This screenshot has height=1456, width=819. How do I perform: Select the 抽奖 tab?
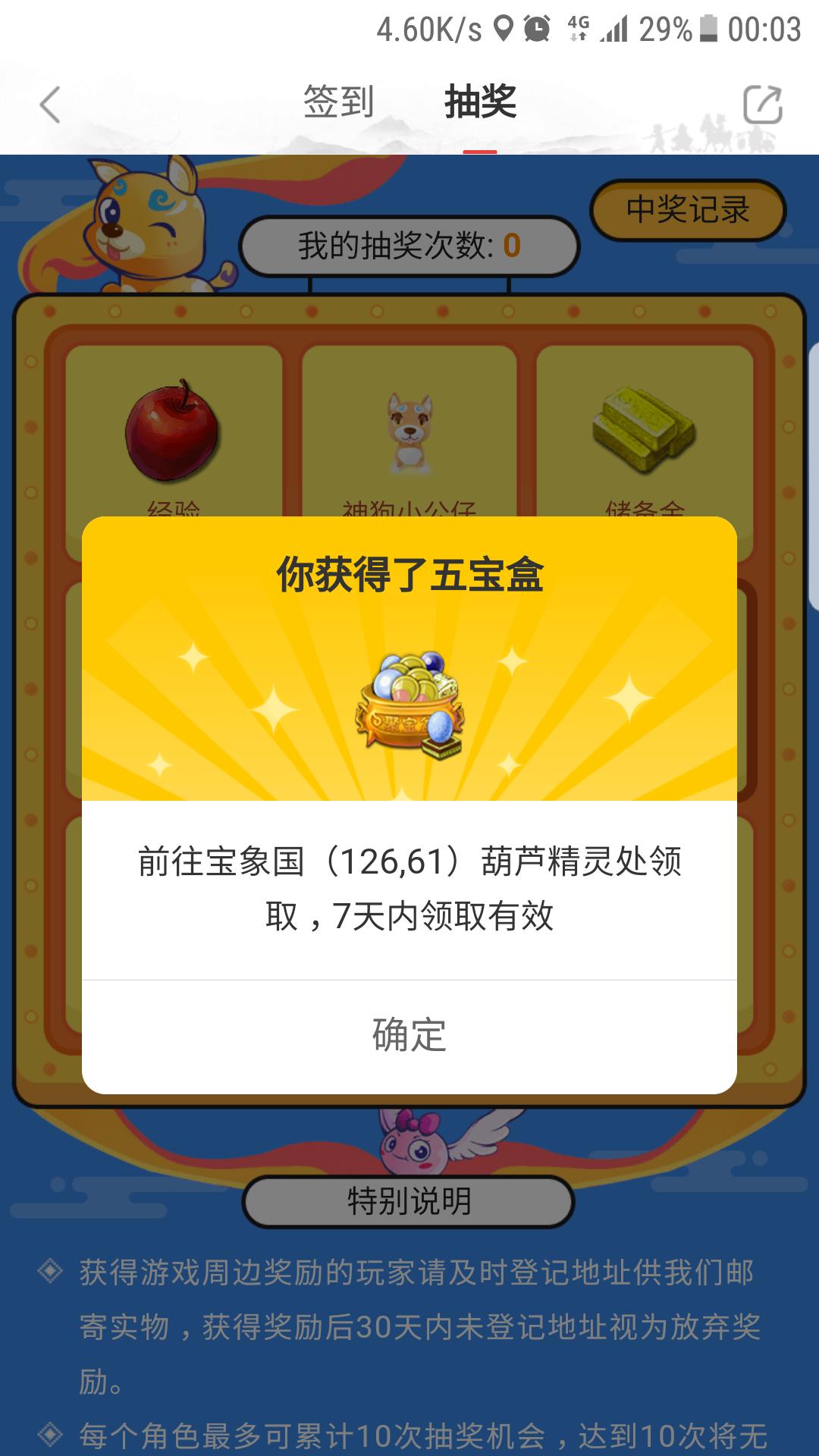coord(480,102)
